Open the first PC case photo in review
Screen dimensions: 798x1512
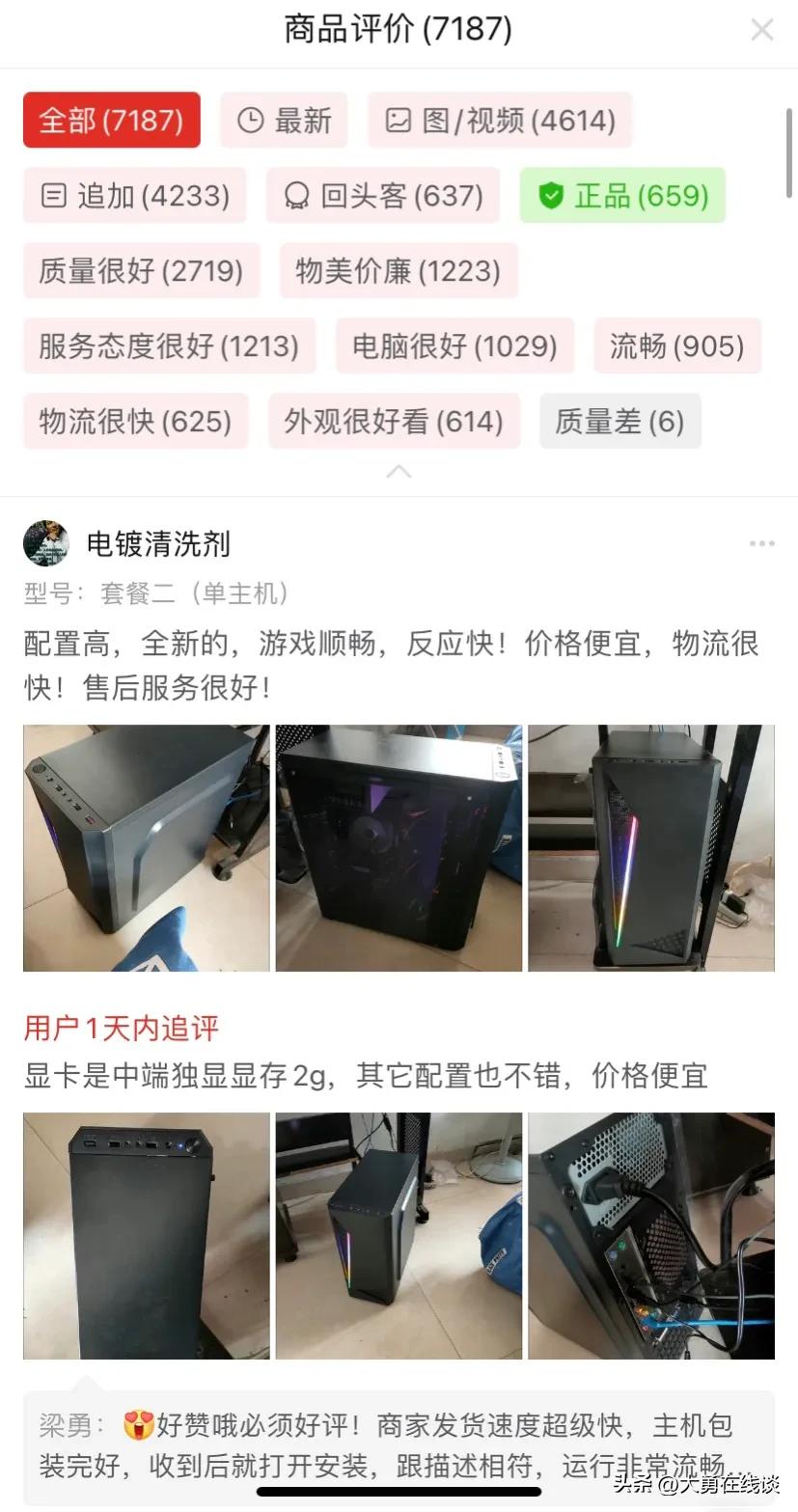pyautogui.click(x=146, y=848)
